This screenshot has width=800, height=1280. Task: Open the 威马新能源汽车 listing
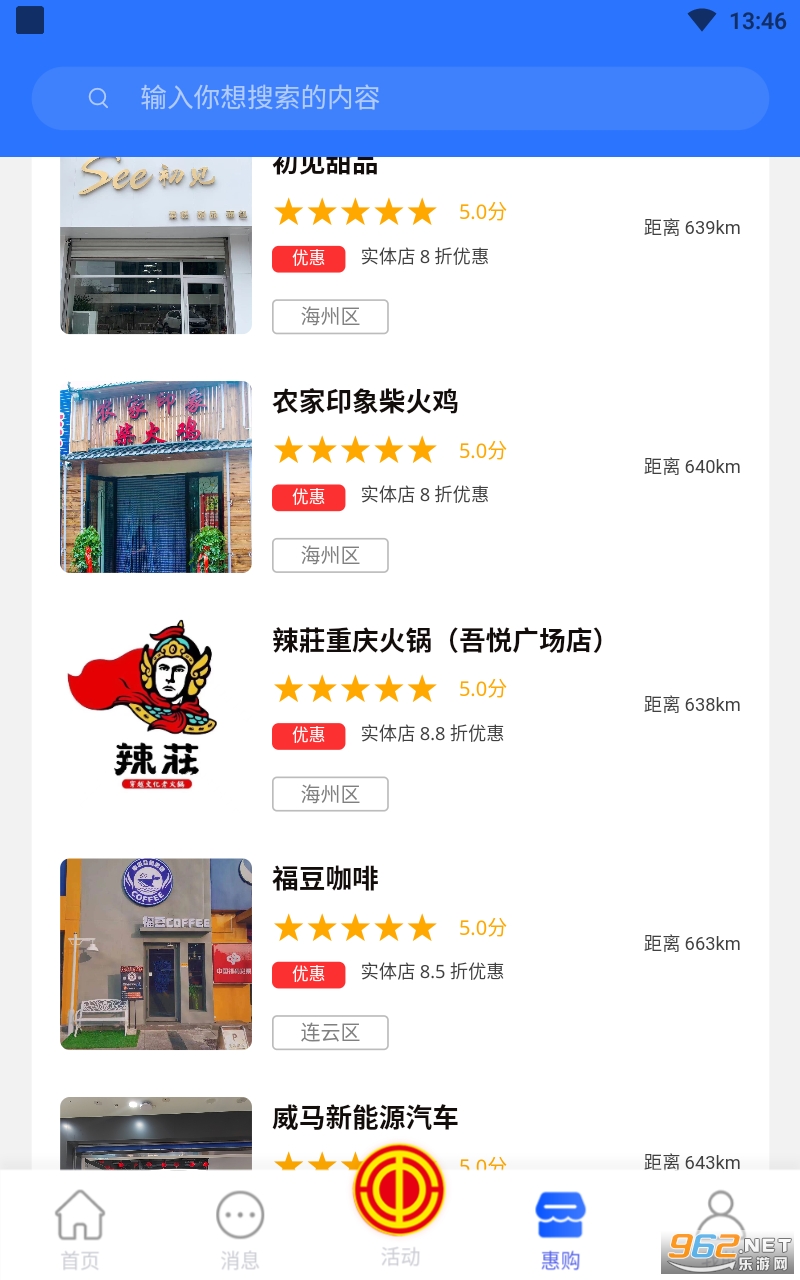(365, 1117)
